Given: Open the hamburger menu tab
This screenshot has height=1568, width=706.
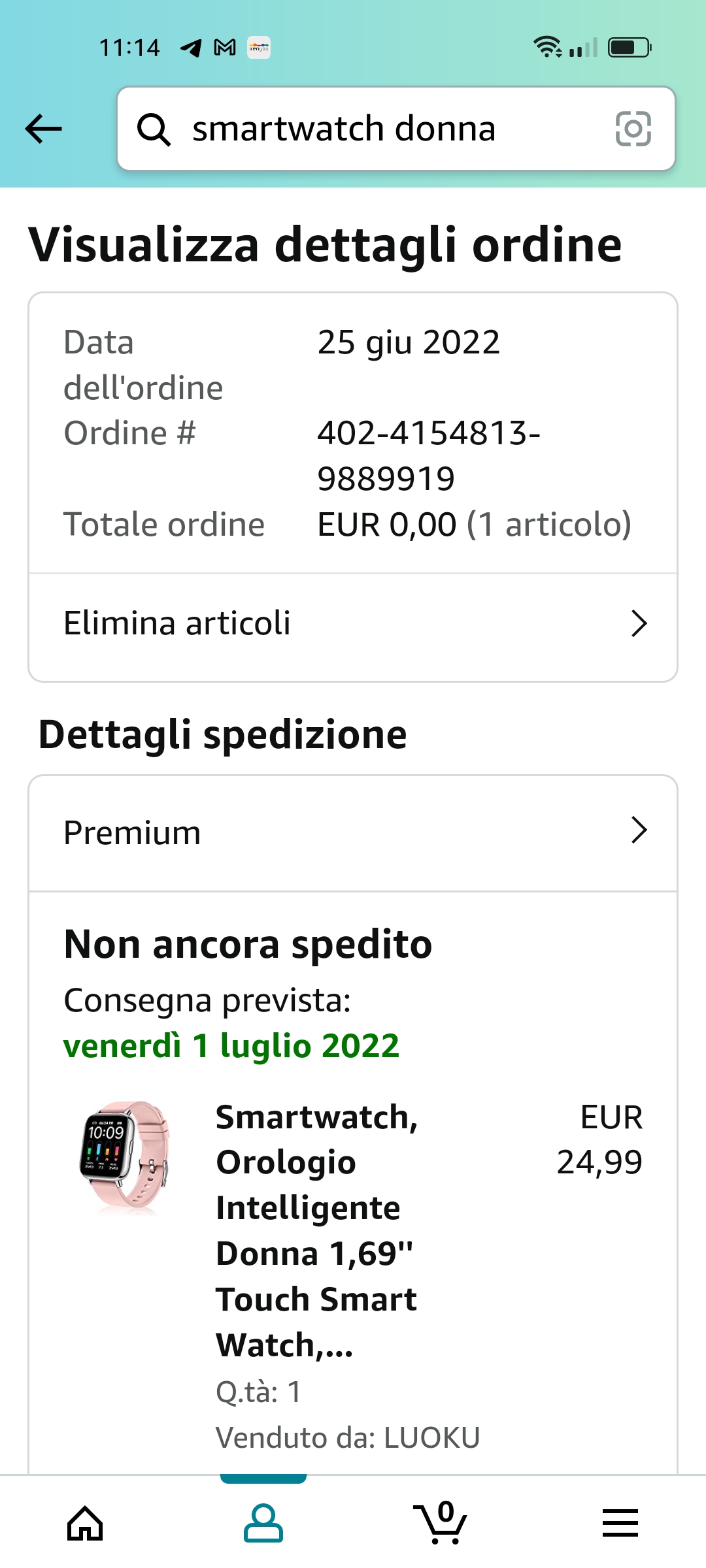Looking at the screenshot, I should click(x=619, y=1523).
